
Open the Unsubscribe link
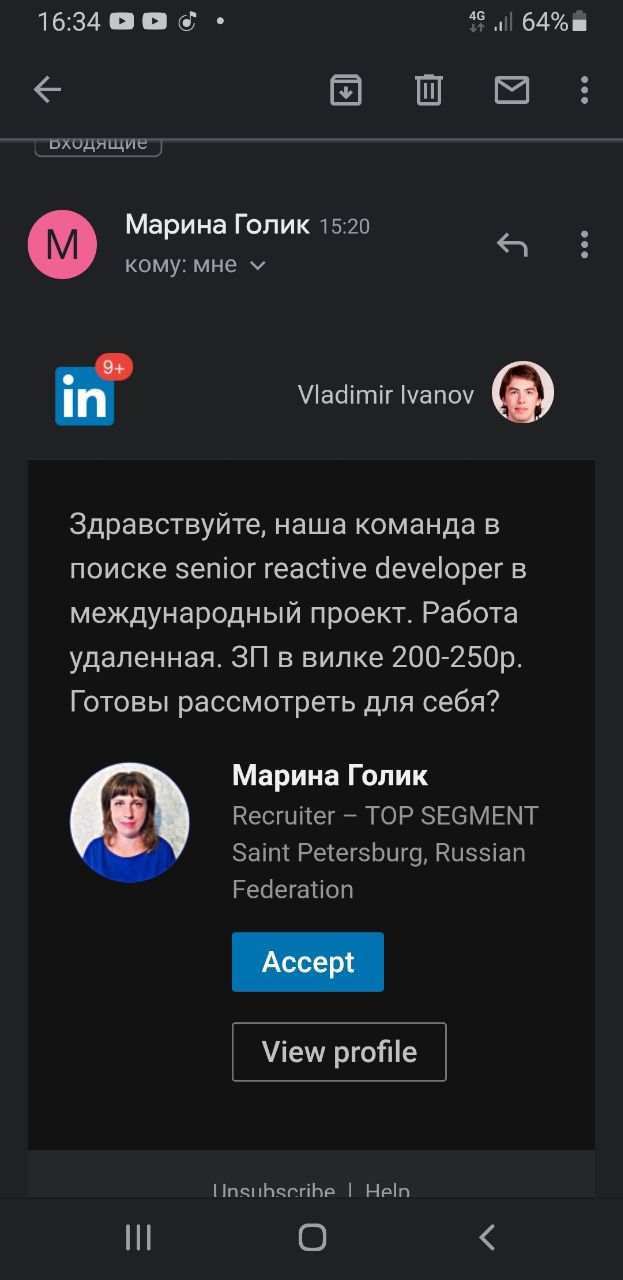(x=273, y=1190)
